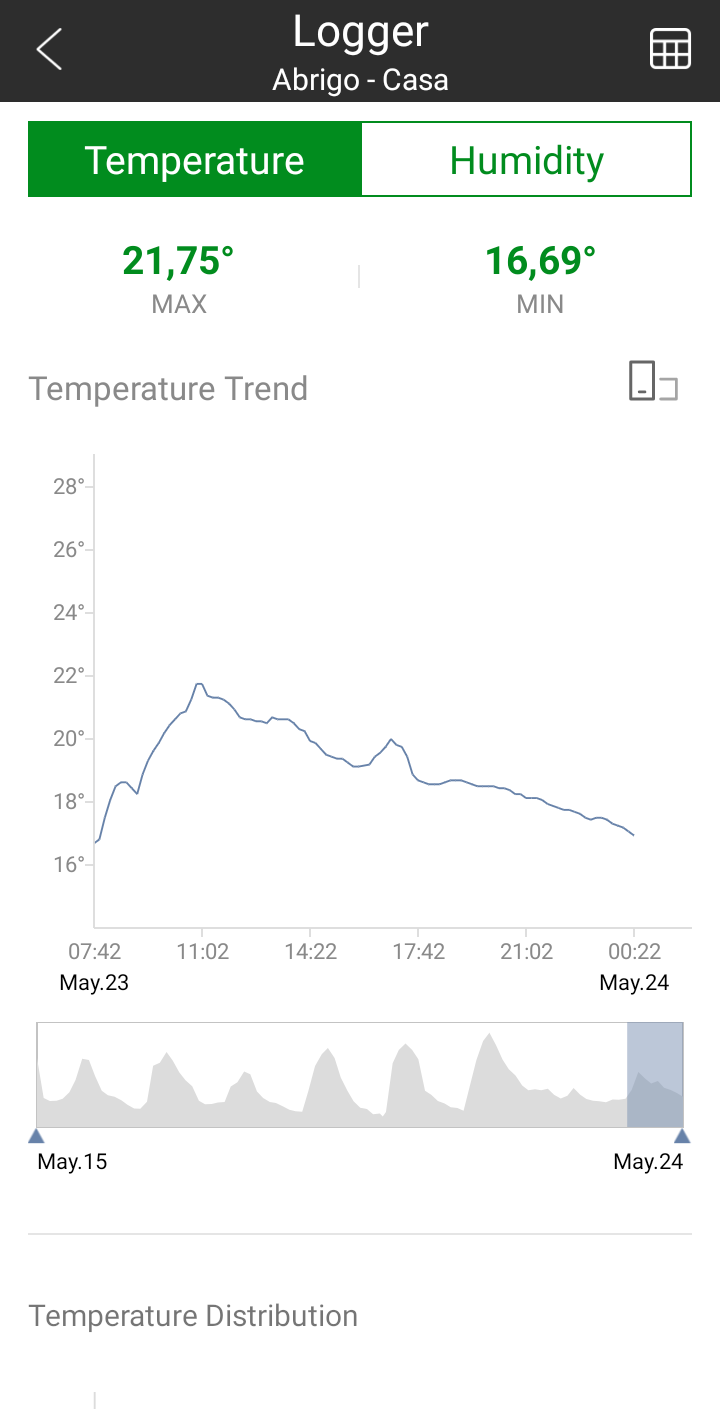The image size is (720, 1409).
Task: Tap the May.24 range end handle
Action: [x=682, y=1135]
